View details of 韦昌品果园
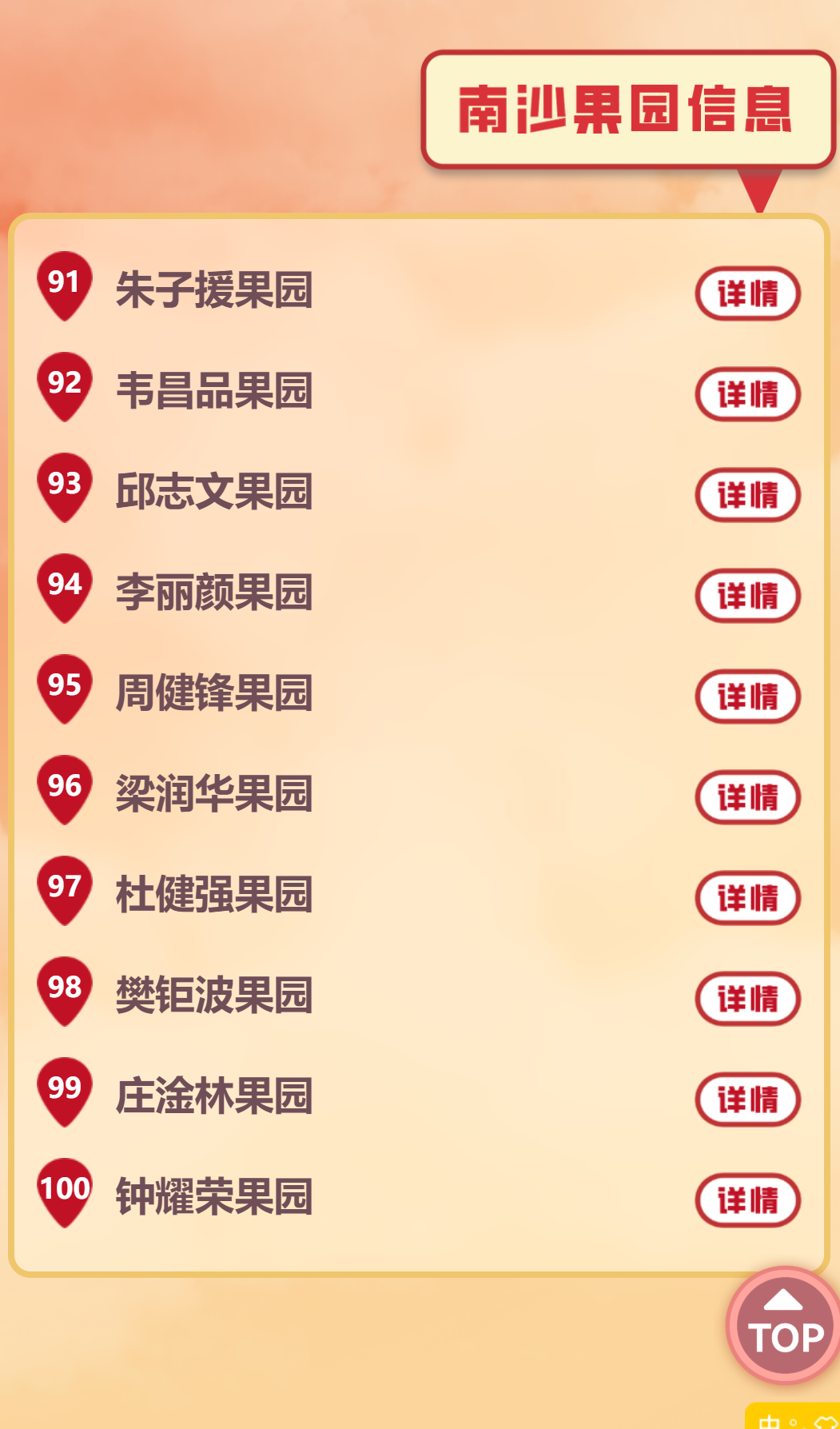Image resolution: width=840 pixels, height=1429 pixels. click(x=747, y=394)
